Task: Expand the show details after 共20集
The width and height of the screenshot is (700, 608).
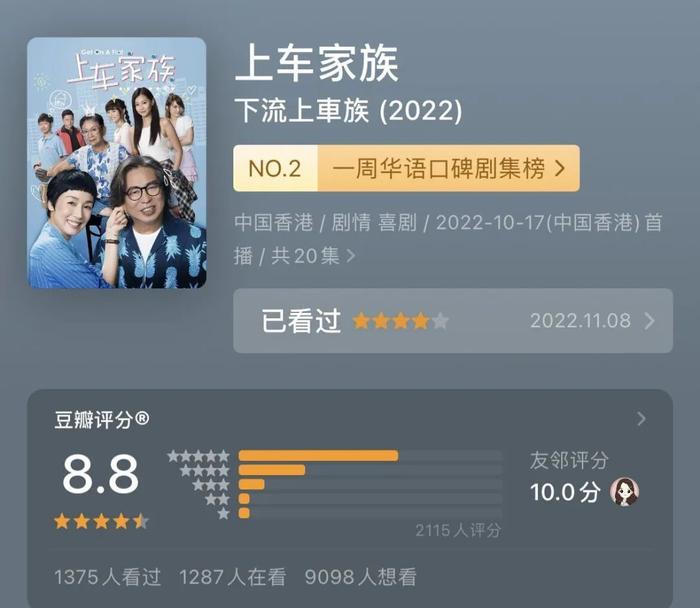Action: click(351, 256)
